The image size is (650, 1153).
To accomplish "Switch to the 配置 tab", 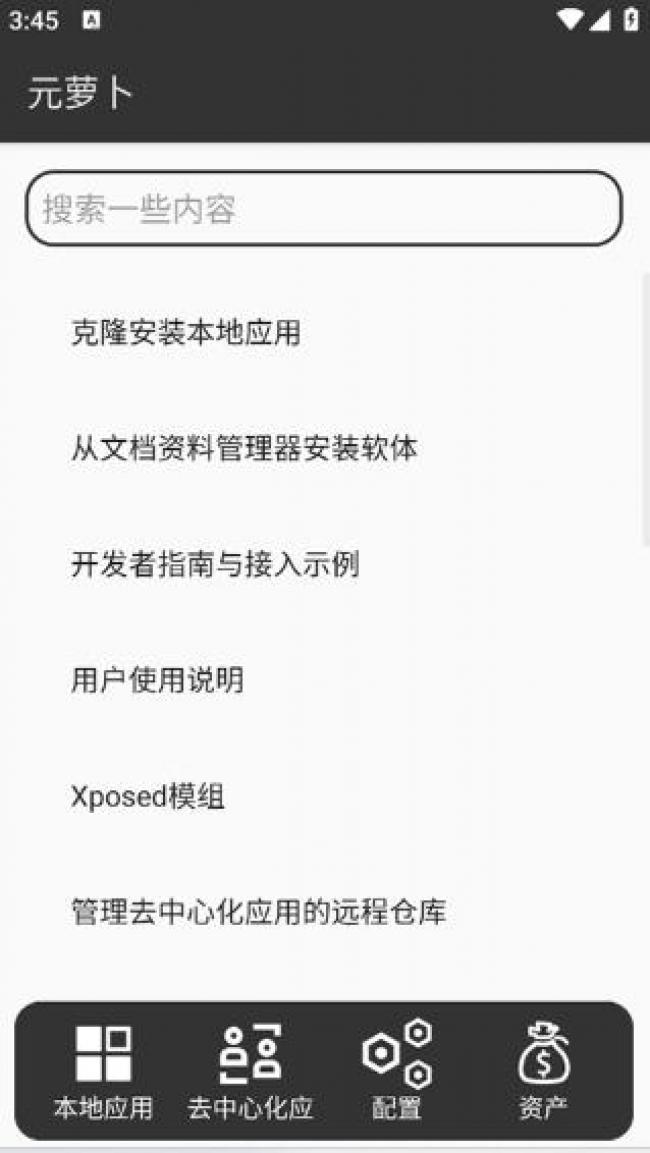I will [396, 1070].
